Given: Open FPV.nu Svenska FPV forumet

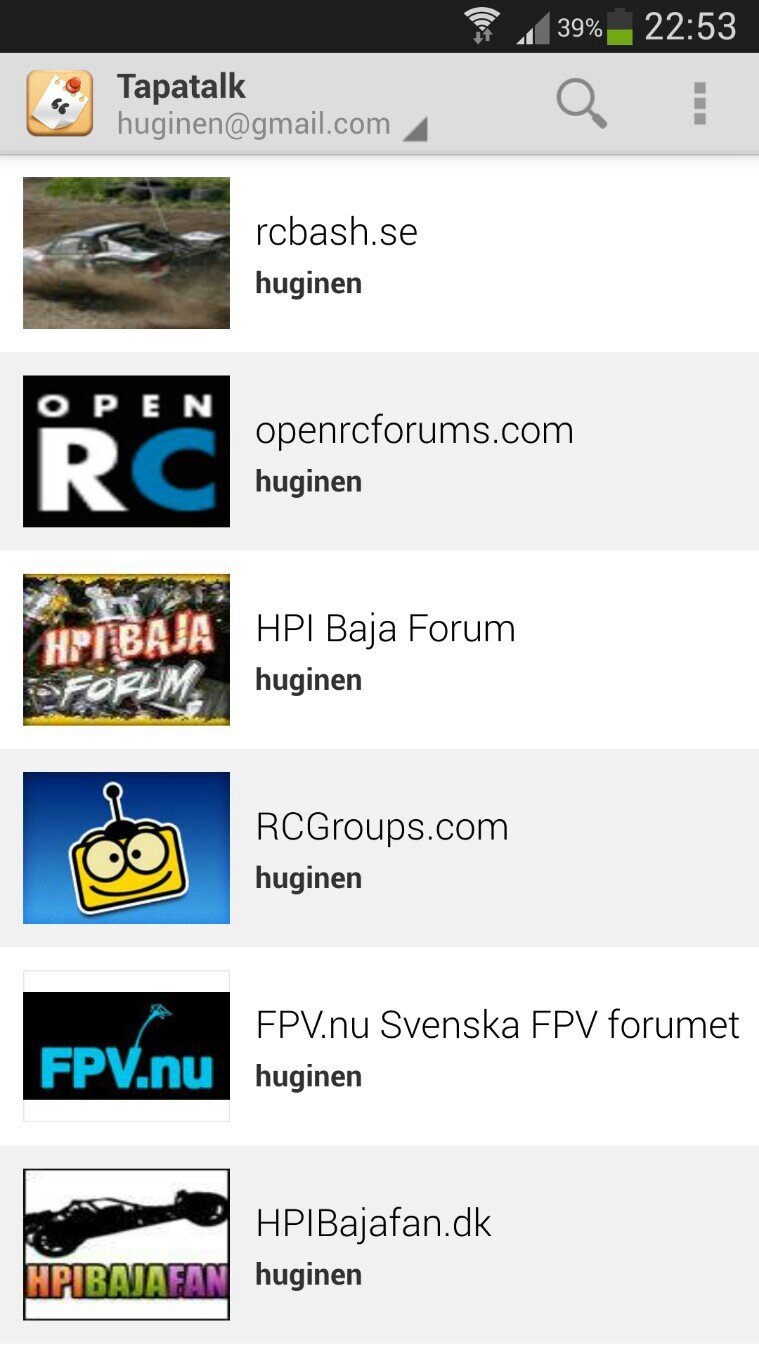Looking at the screenshot, I should coord(379,1045).
